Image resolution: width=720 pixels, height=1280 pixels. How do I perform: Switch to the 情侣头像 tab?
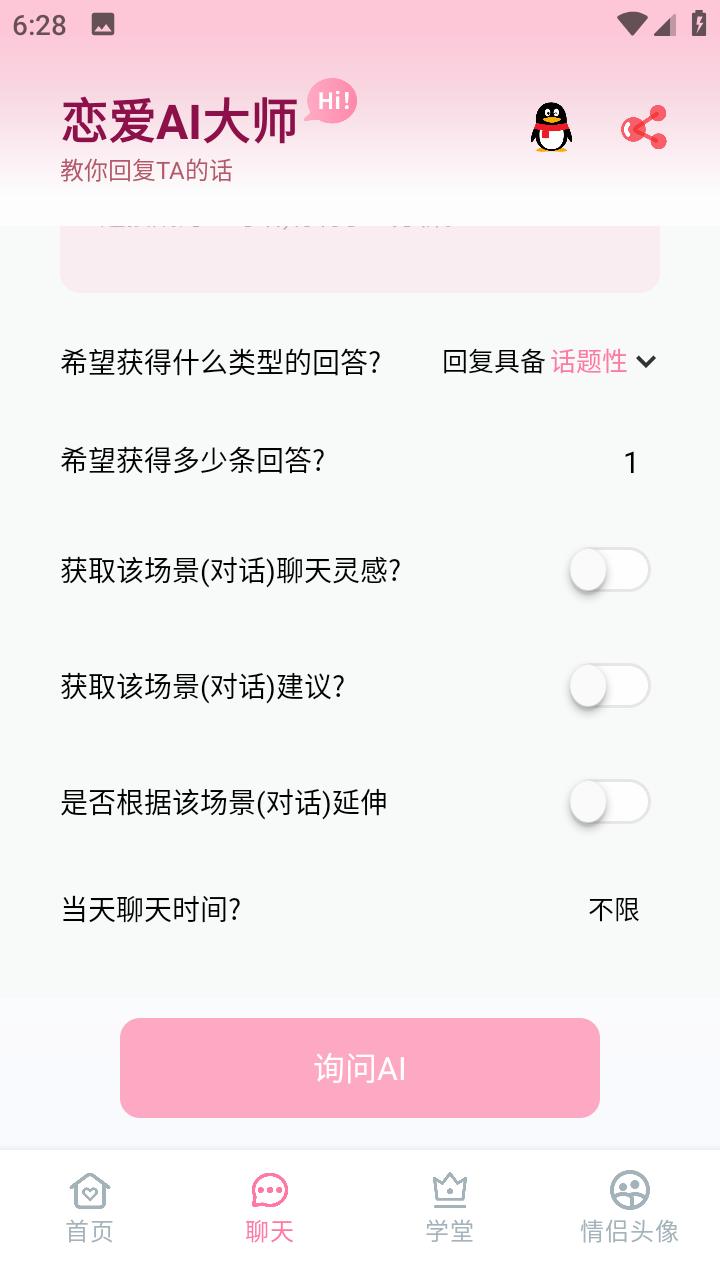point(630,1207)
